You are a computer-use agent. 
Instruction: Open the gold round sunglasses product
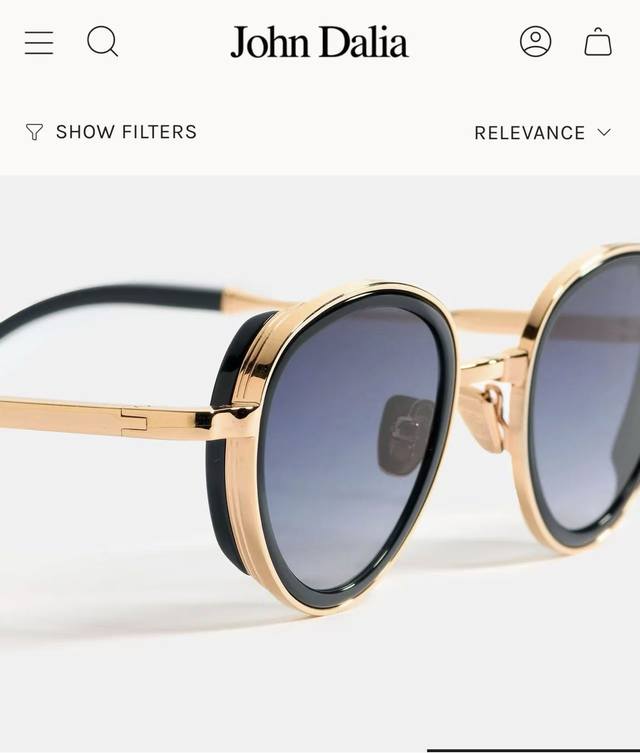[x=320, y=450]
